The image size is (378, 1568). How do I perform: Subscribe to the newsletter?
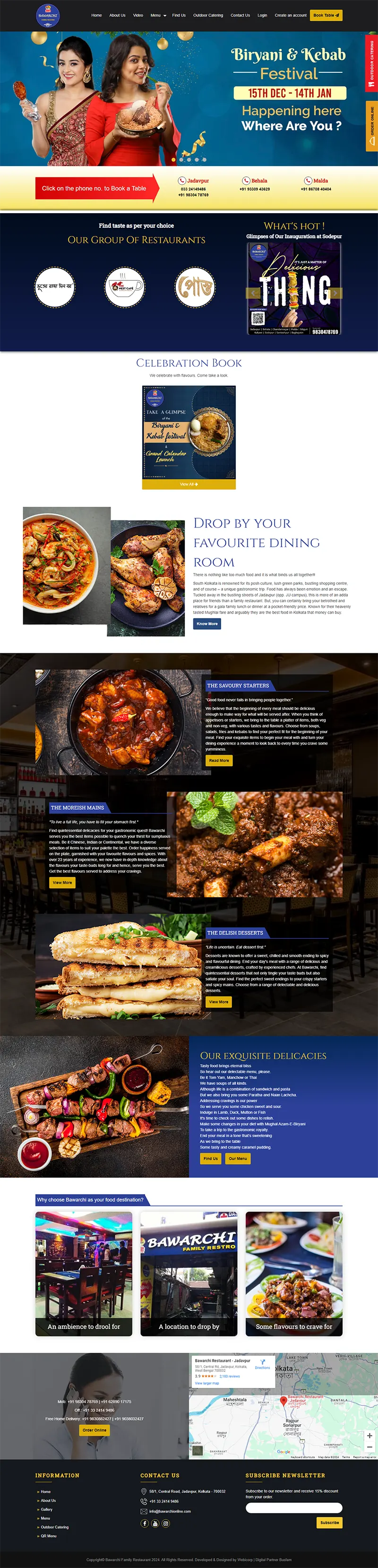point(329,1522)
